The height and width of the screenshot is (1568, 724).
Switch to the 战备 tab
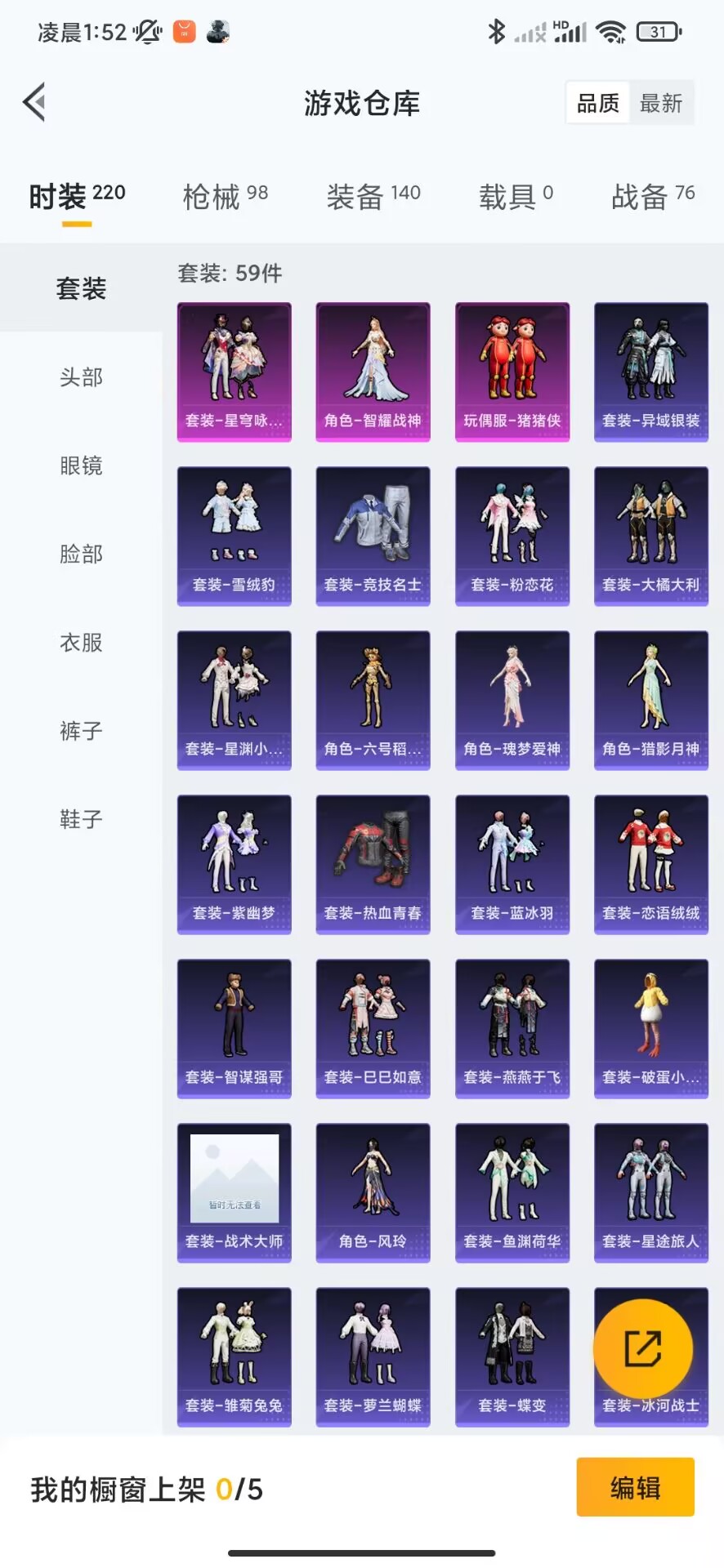coord(652,196)
